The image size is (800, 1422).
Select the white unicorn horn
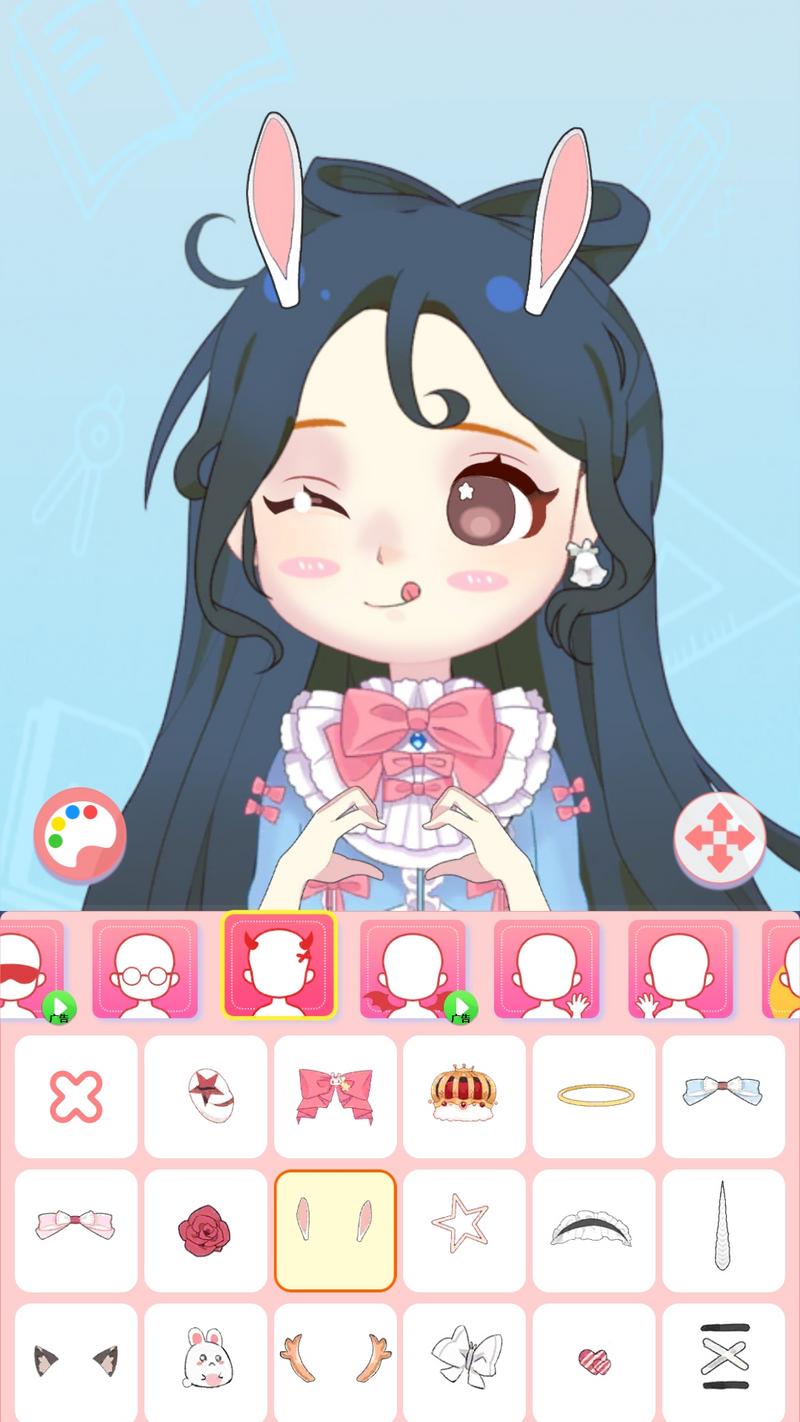pos(723,1231)
